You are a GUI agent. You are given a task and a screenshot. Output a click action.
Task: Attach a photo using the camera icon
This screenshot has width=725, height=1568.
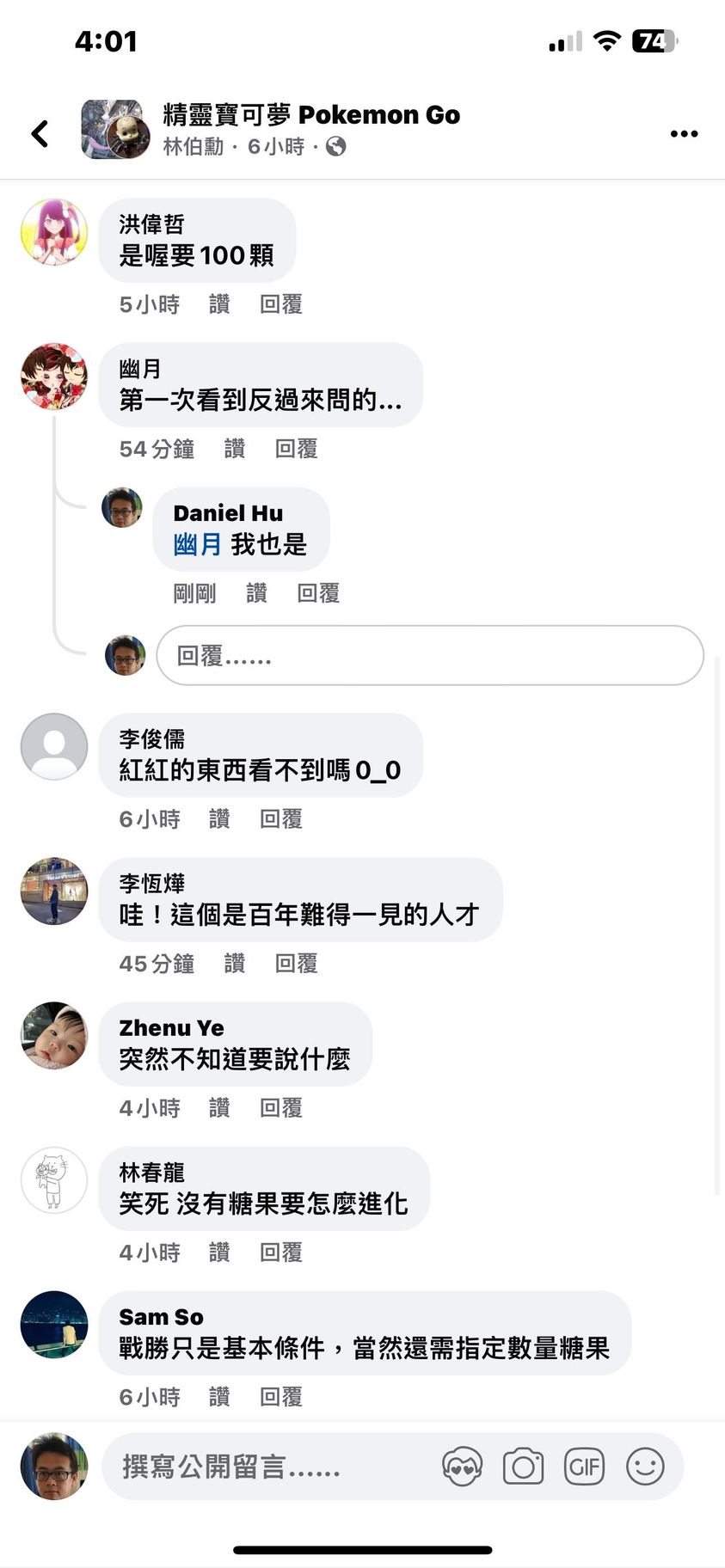coord(523,1467)
